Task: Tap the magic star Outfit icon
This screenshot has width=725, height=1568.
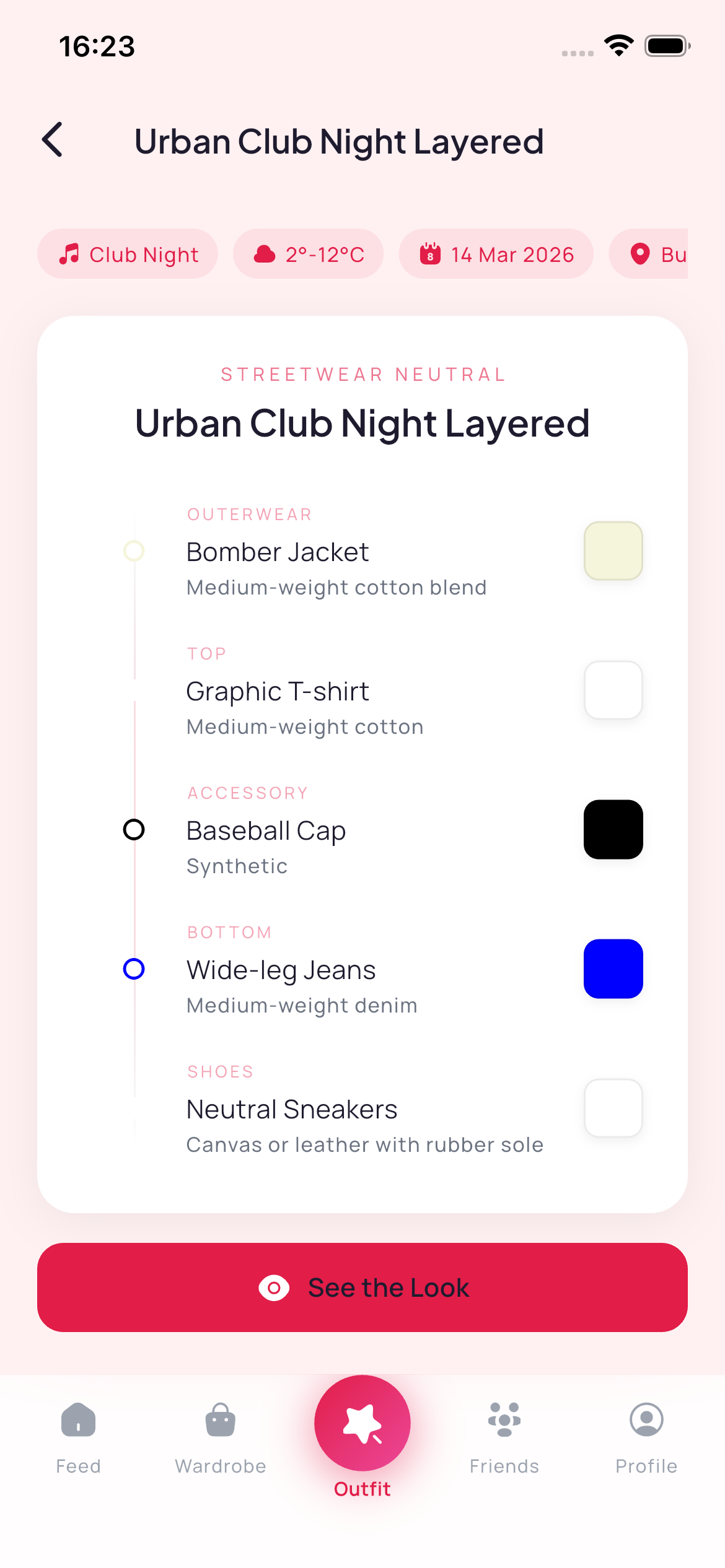Action: [362, 1422]
